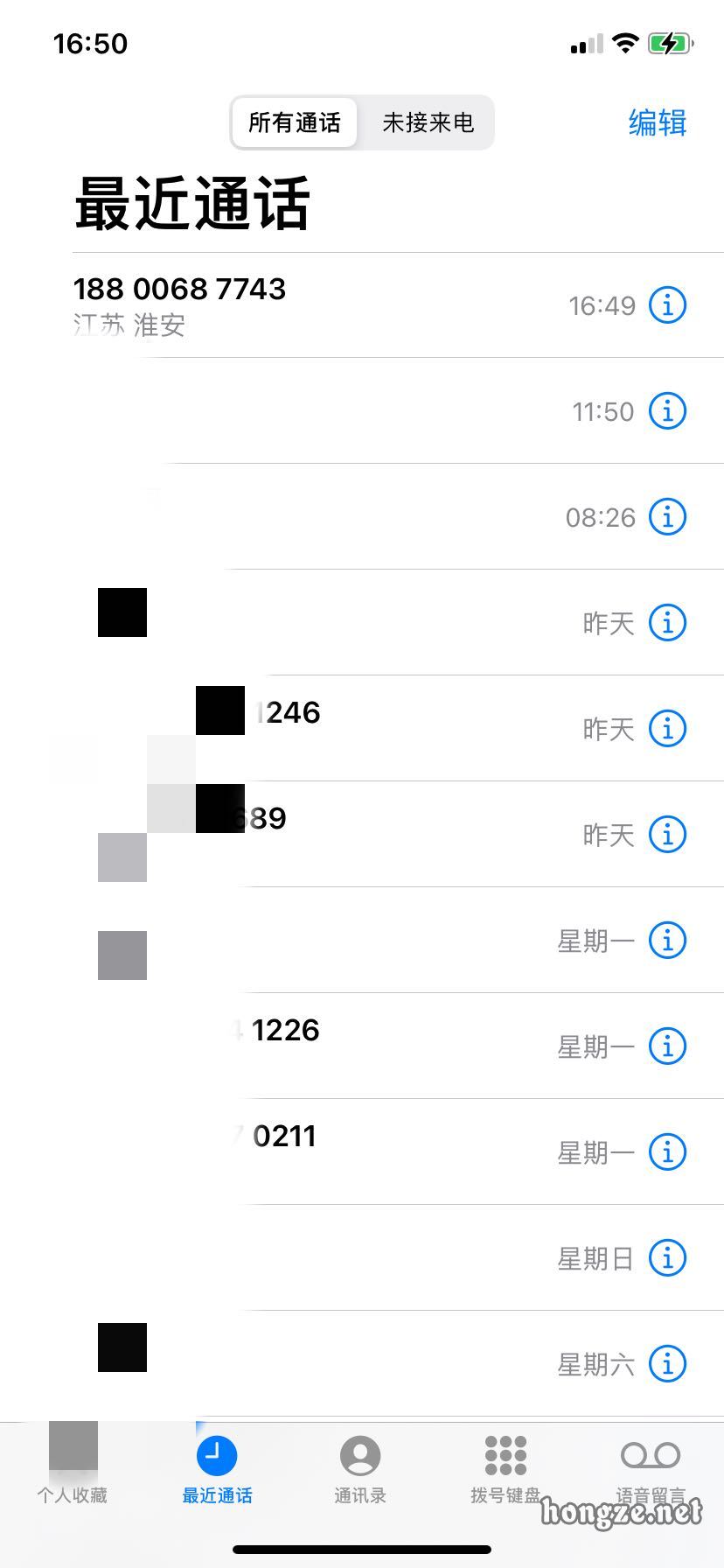This screenshot has width=724, height=1568.
Task: View info for the 08:26 call
Action: point(667,517)
